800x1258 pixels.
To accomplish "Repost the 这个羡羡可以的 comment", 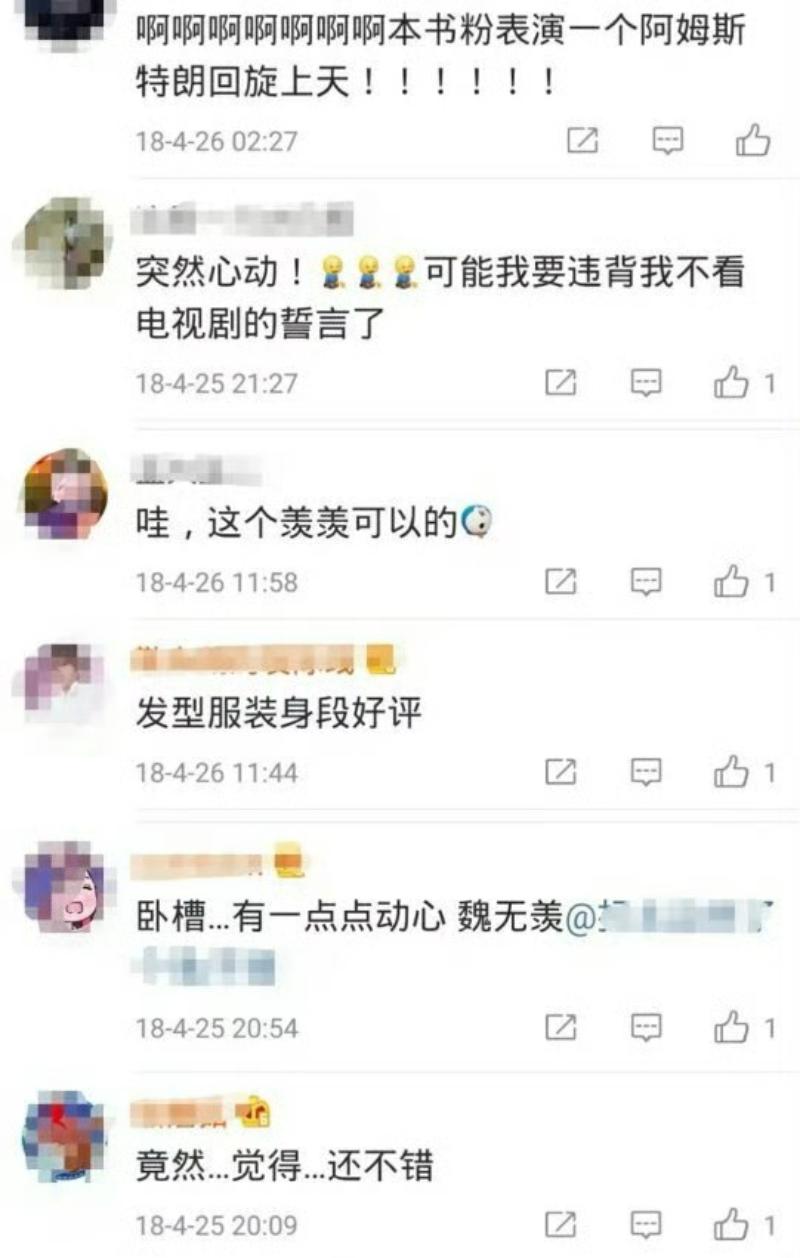I will pyautogui.click(x=561, y=581).
